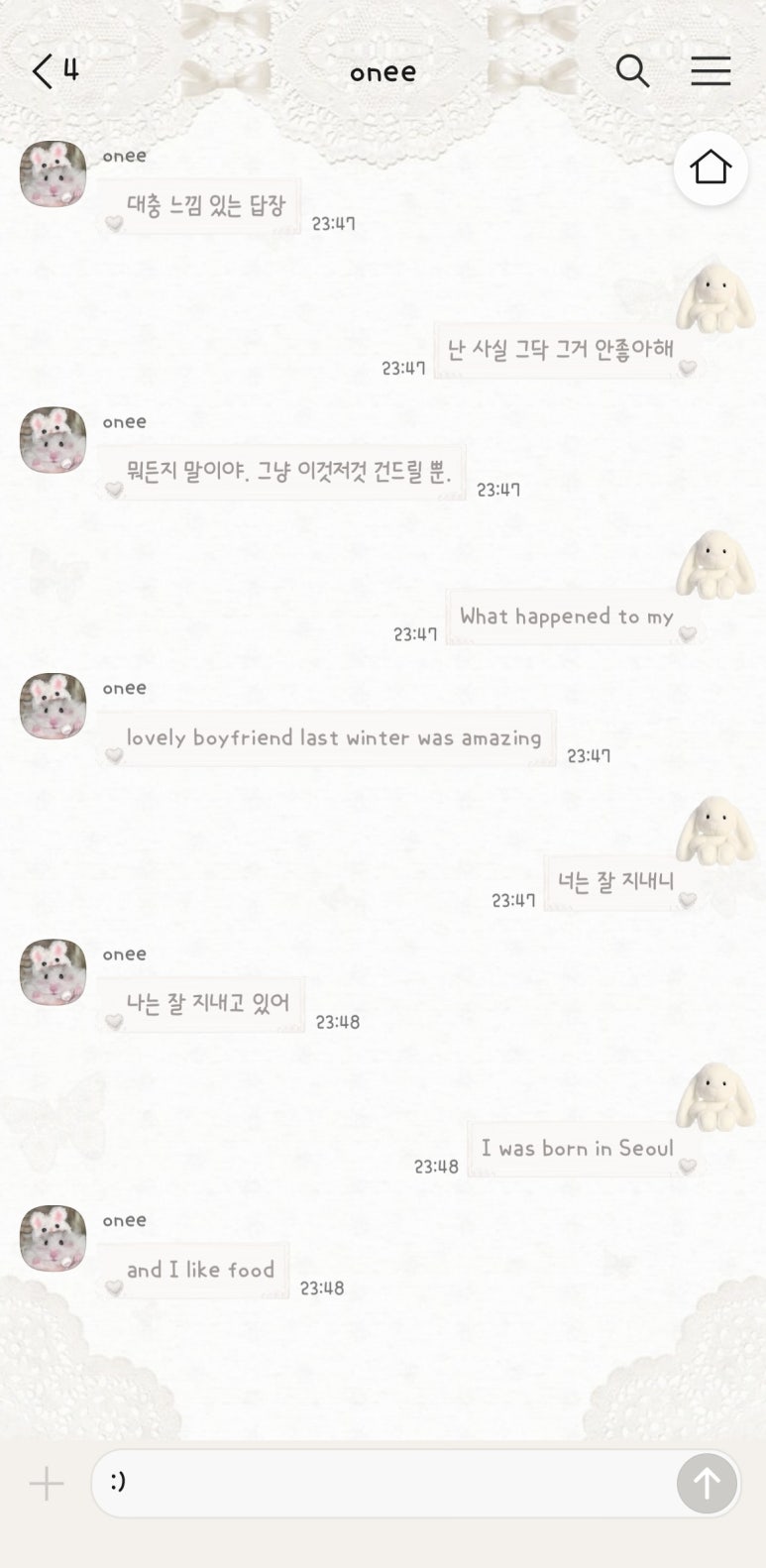Image resolution: width=766 pixels, height=1568 pixels.
Task: Open onee's avatar beside 'and I like food'
Action: (53, 1238)
